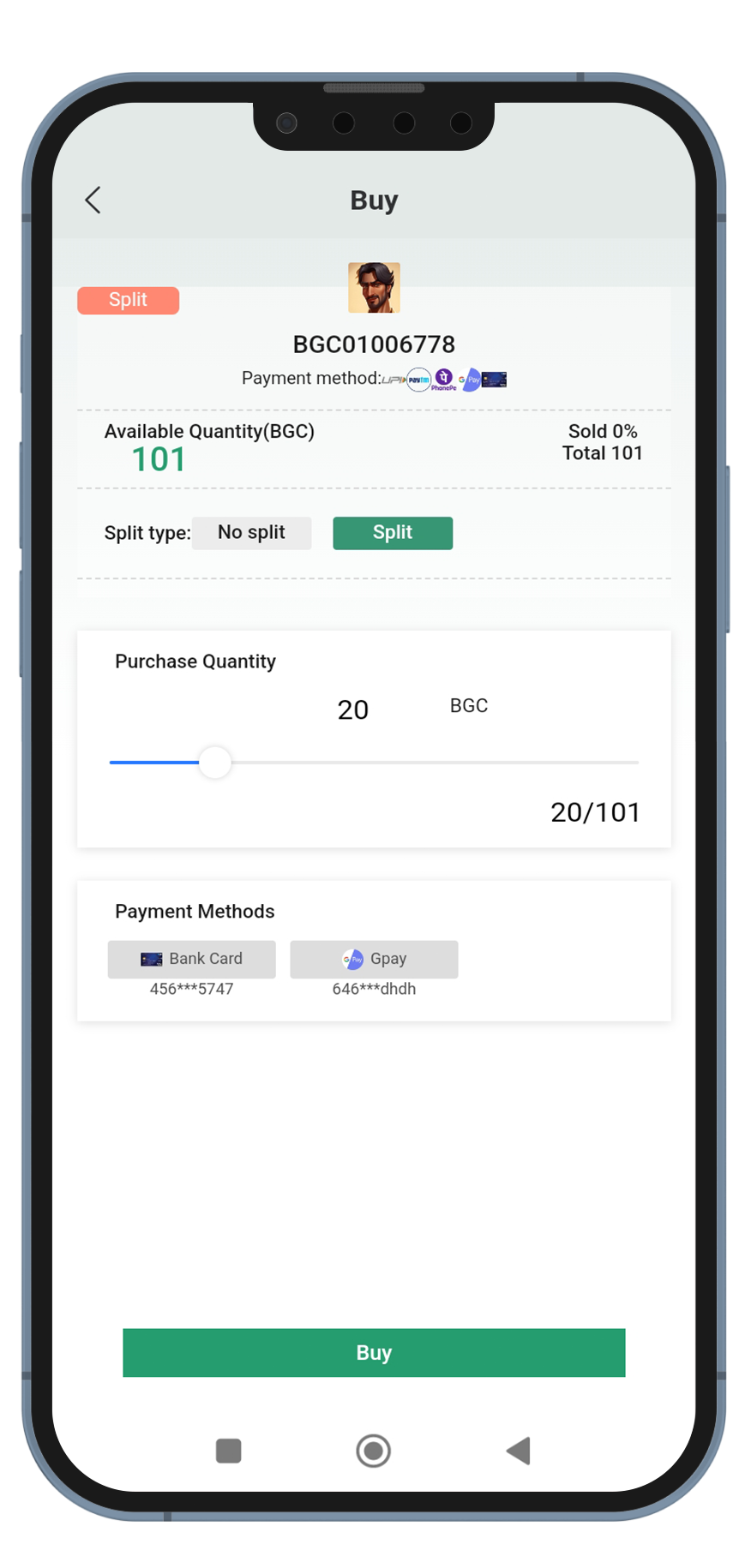Choose the Split type option
This screenshot has height=1568, width=751.
[x=392, y=533]
